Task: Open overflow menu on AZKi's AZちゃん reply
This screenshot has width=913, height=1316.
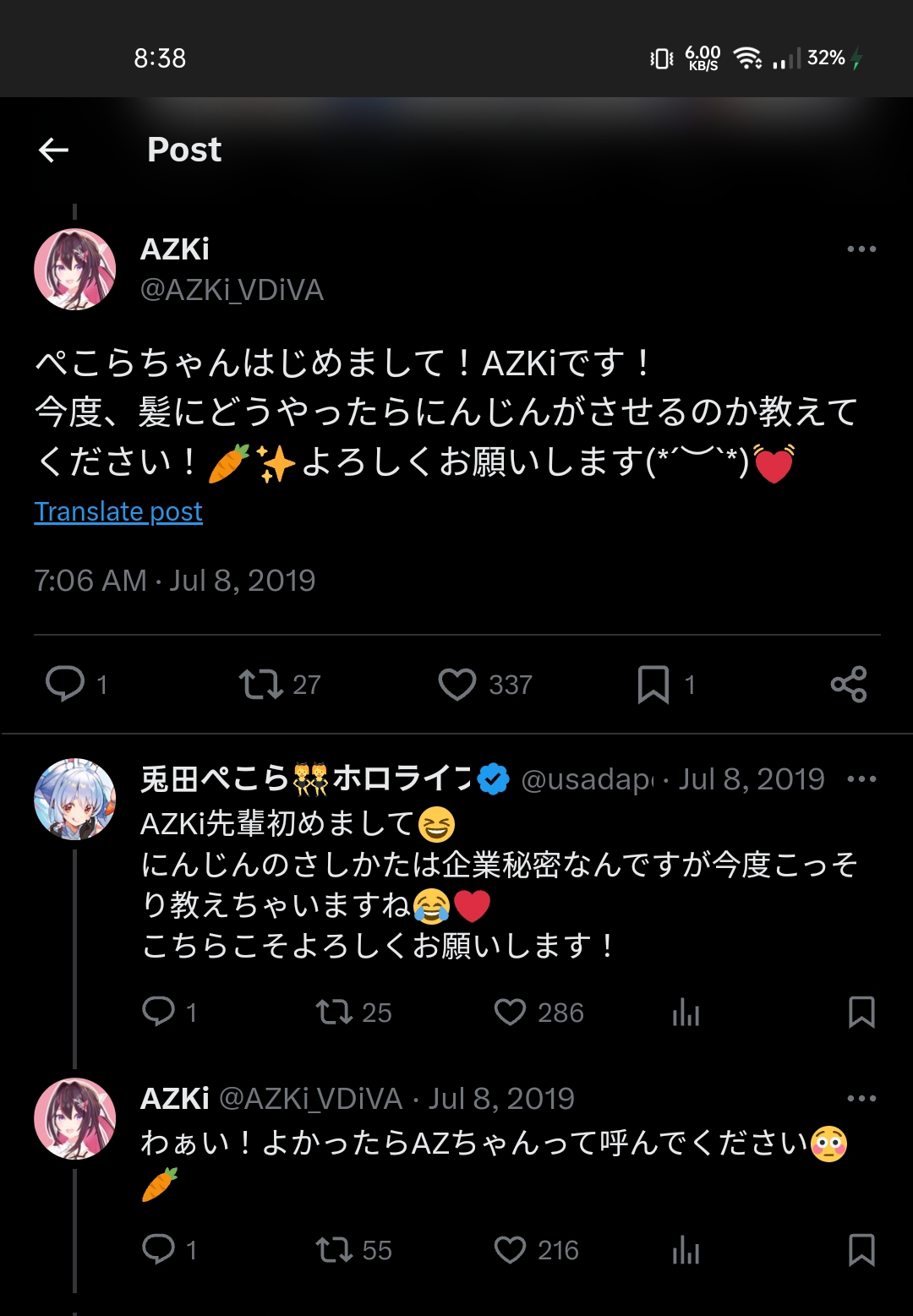Action: pos(861,1099)
